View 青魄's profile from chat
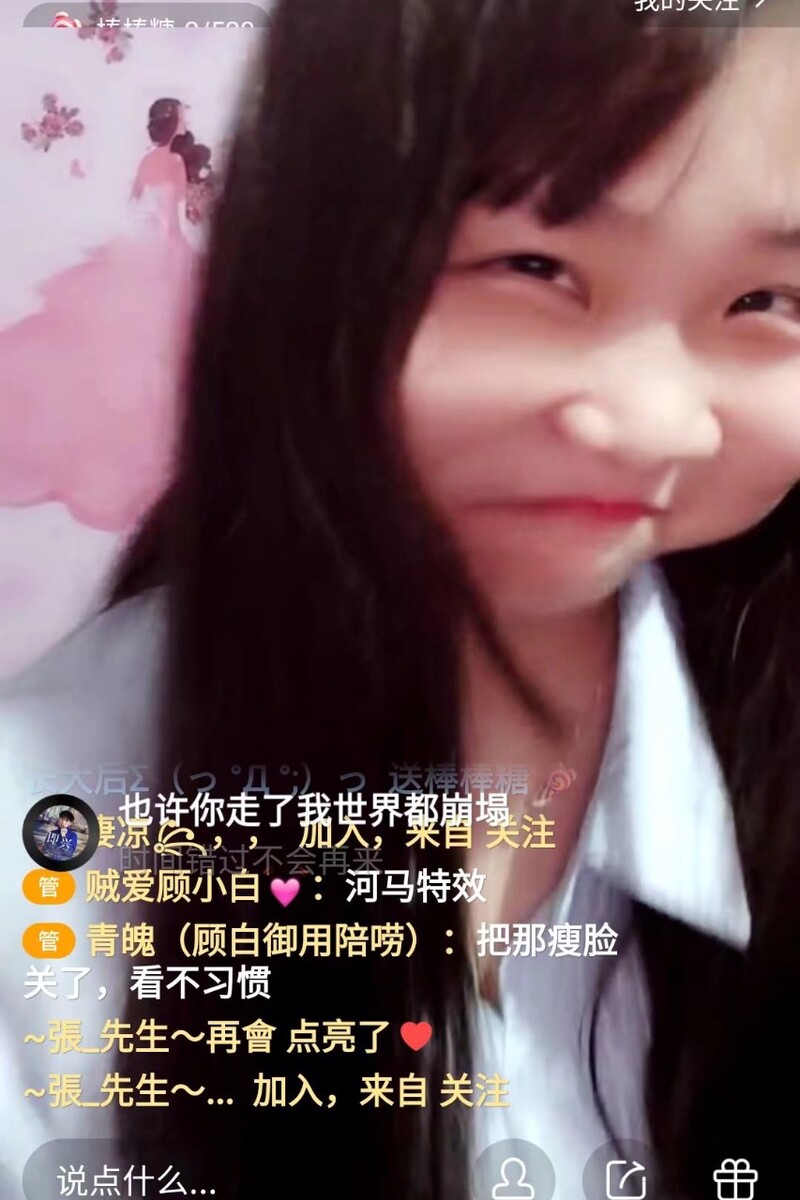The height and width of the screenshot is (1200, 800). 250,941
